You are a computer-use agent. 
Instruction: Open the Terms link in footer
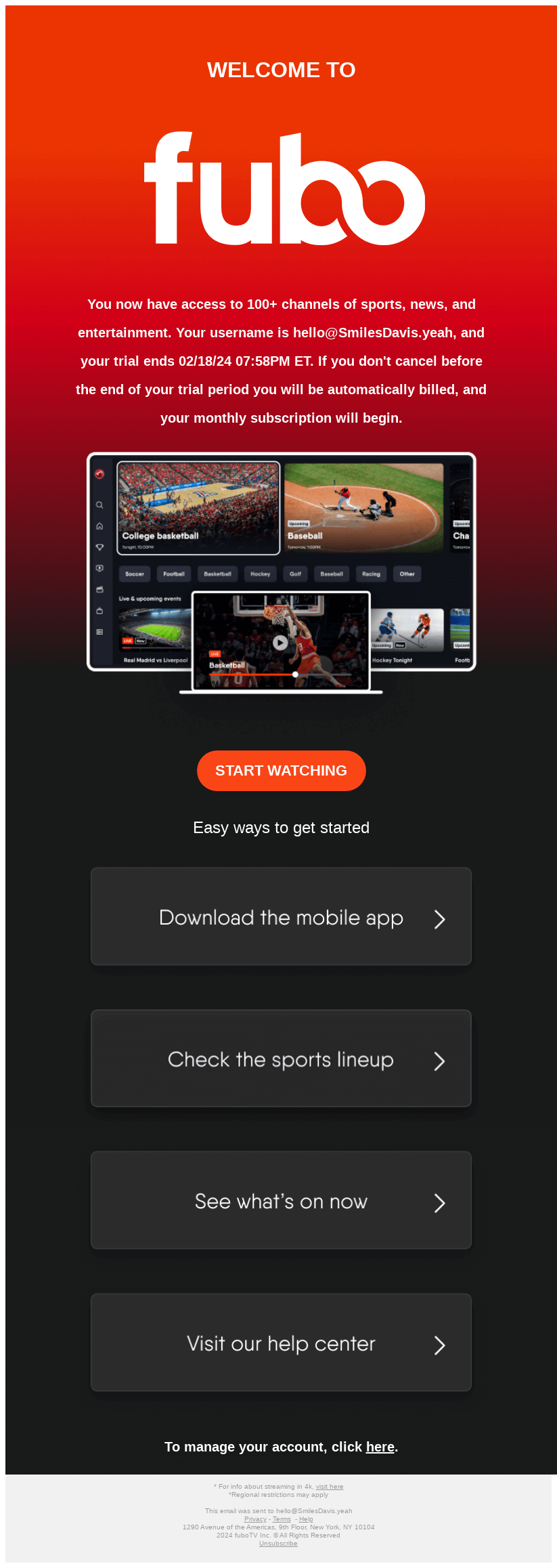coord(282,1519)
